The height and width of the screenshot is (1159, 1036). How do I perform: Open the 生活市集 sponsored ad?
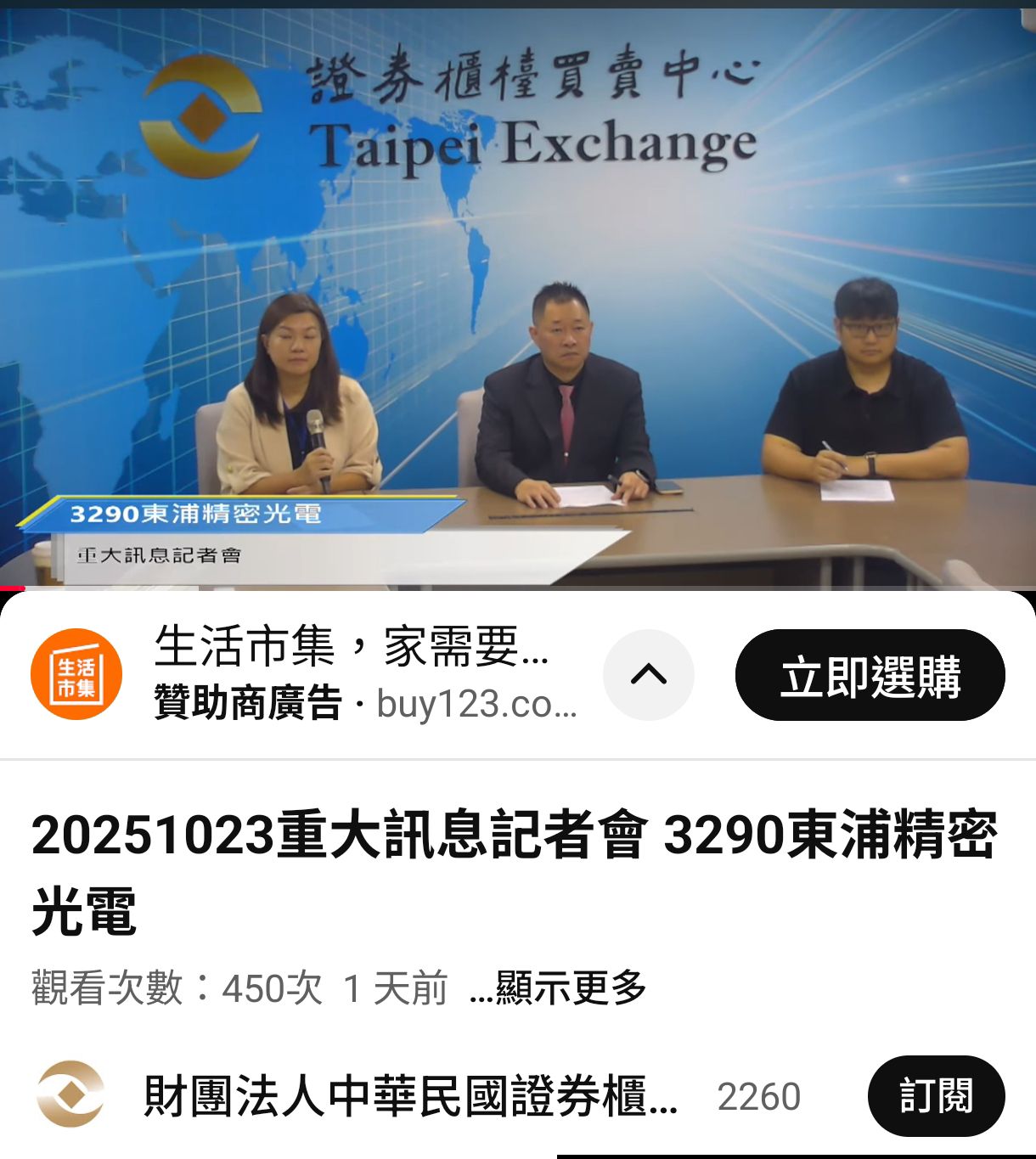(x=352, y=647)
